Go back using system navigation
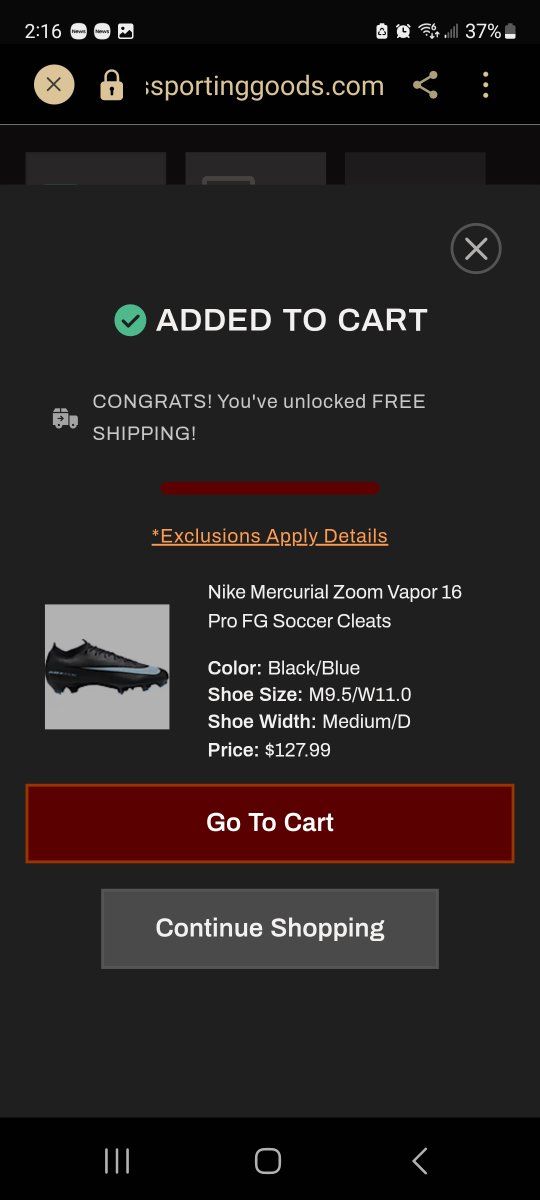Screen dimensions: 540x1200 (x=420, y=1160)
